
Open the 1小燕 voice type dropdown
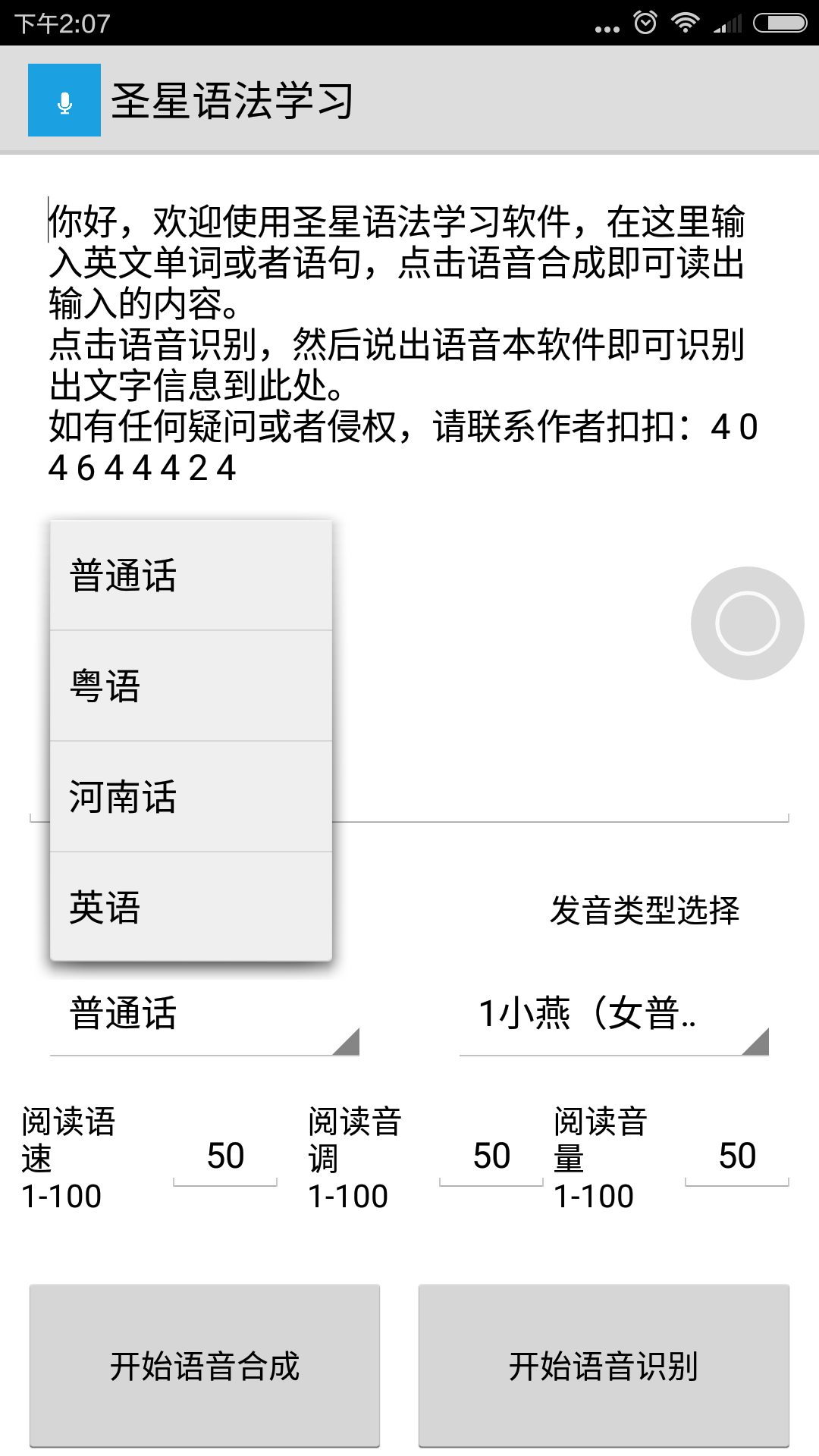613,1015
